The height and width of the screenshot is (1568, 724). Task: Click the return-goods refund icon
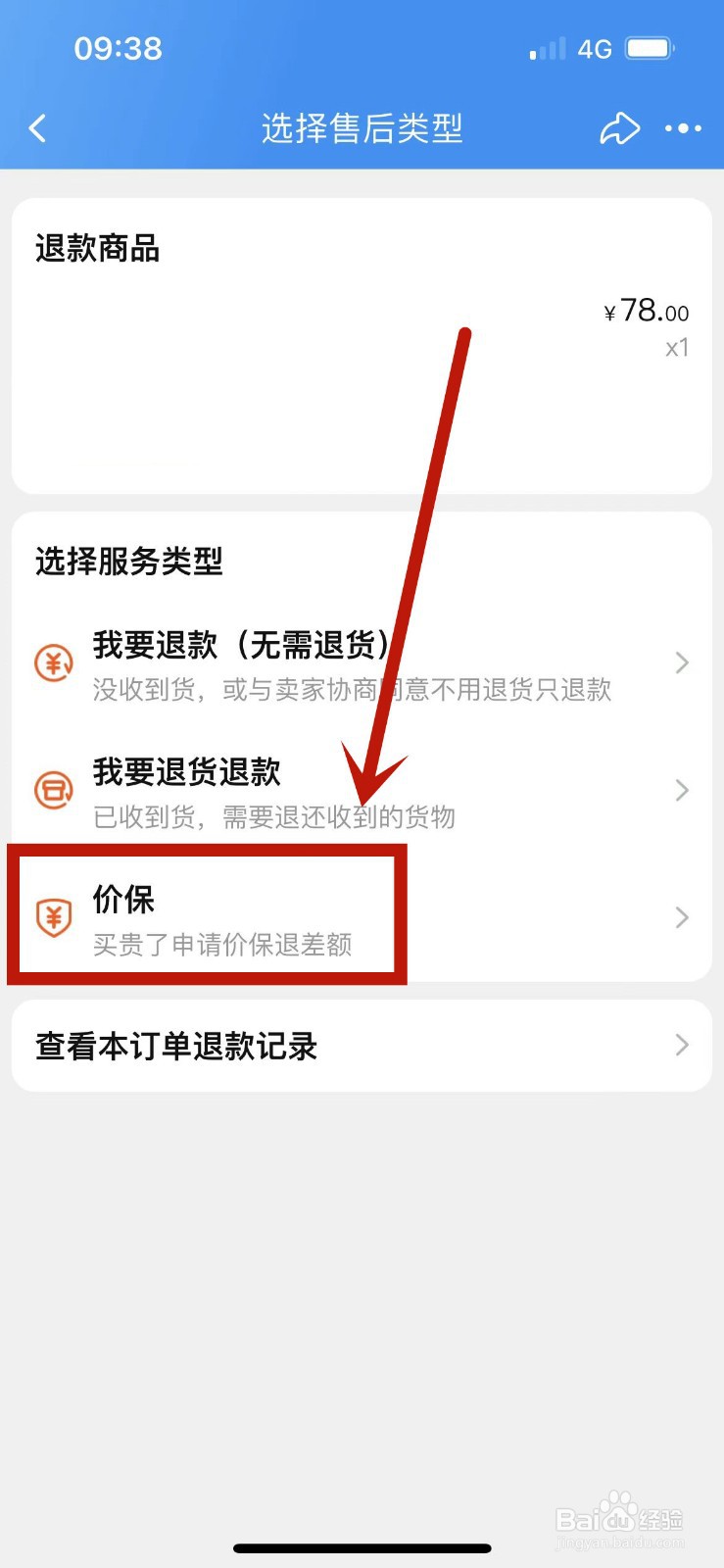point(54,790)
